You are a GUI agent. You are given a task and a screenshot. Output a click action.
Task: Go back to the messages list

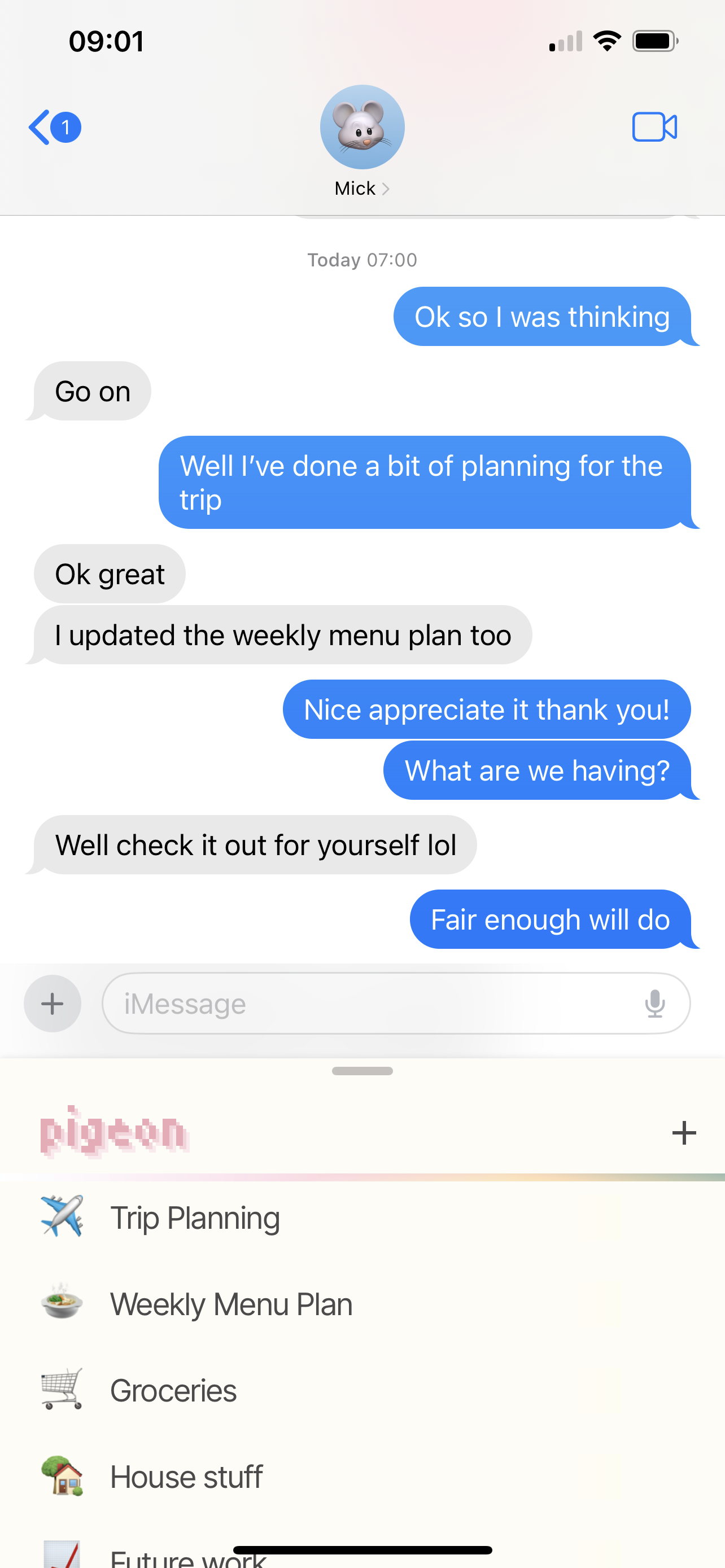54,127
